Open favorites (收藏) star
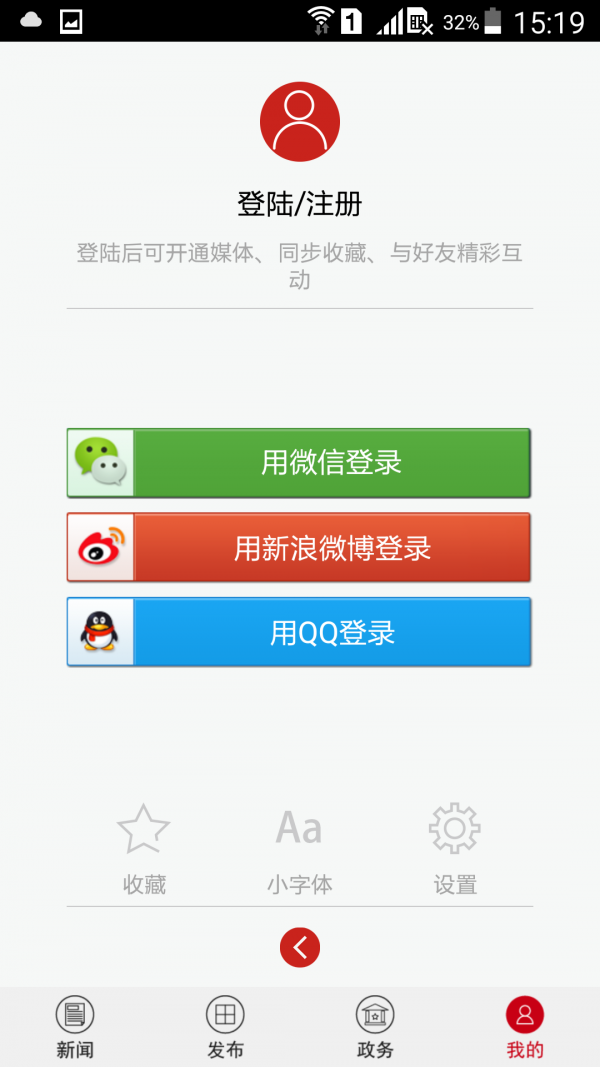Screen dimensions: 600x1067 pyautogui.click(x=144, y=847)
